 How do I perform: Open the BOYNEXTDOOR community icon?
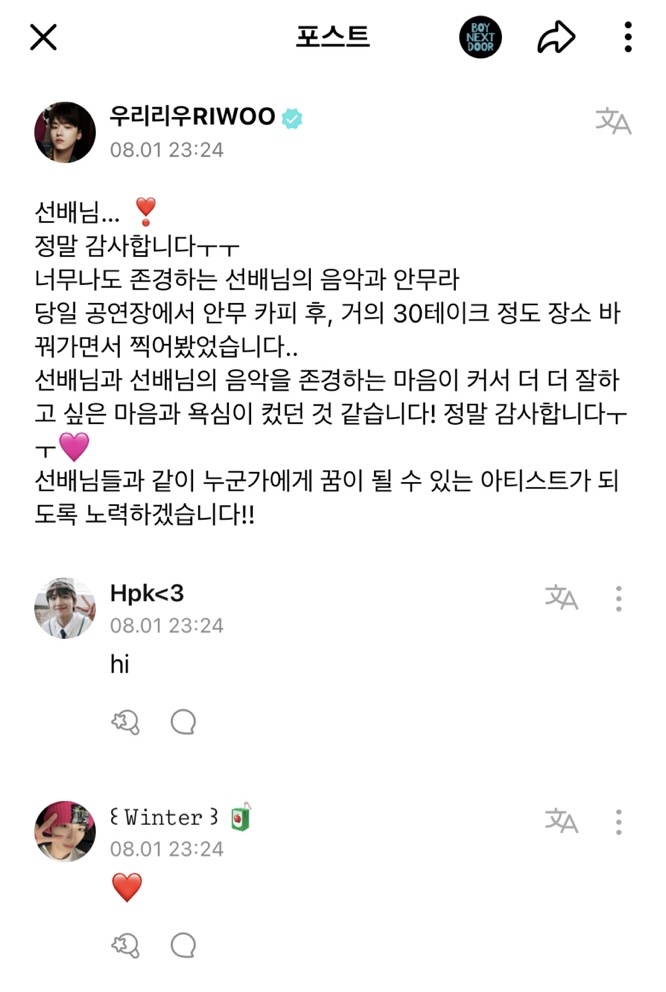point(480,38)
